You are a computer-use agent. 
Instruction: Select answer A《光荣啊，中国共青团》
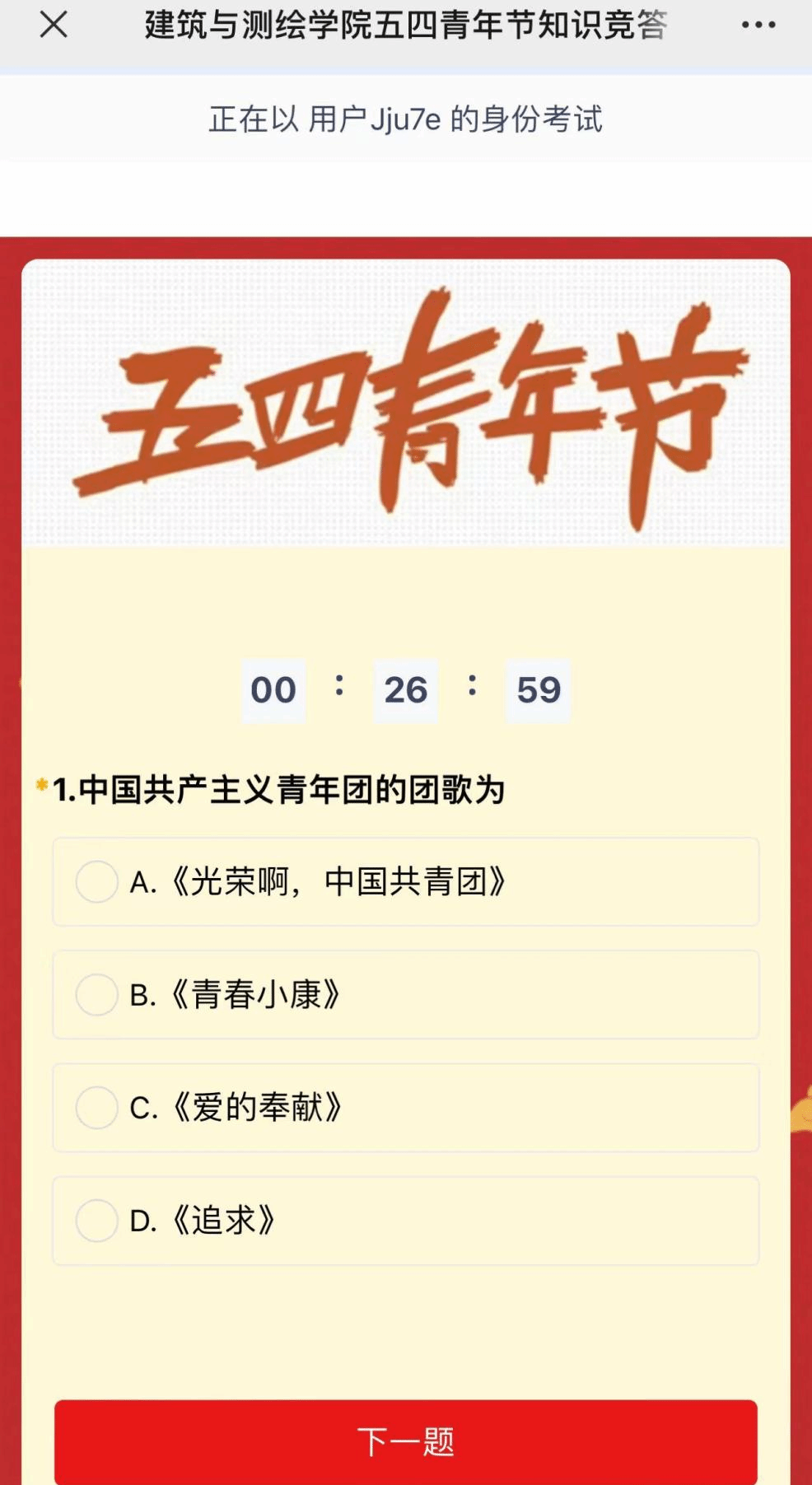tap(97, 882)
